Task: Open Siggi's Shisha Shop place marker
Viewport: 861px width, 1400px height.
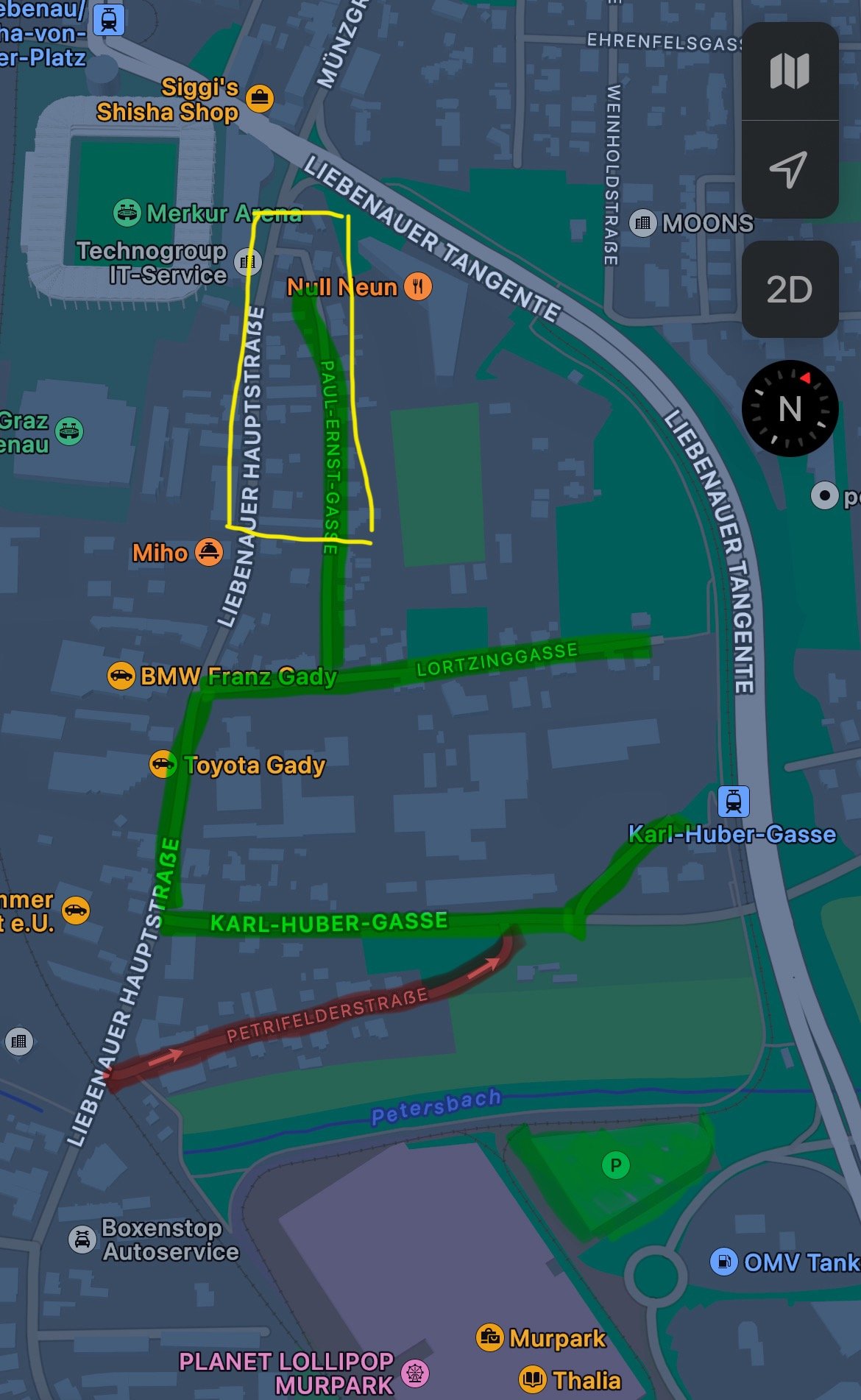Action: point(259,97)
